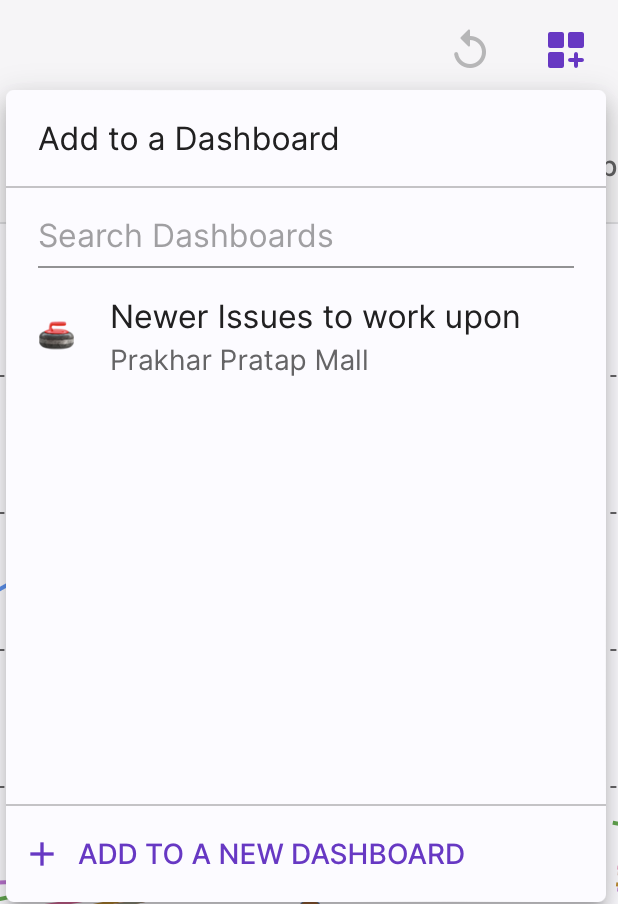The image size is (618, 904).
Task: Tap the reset undo arrow icon
Action: [x=470, y=50]
